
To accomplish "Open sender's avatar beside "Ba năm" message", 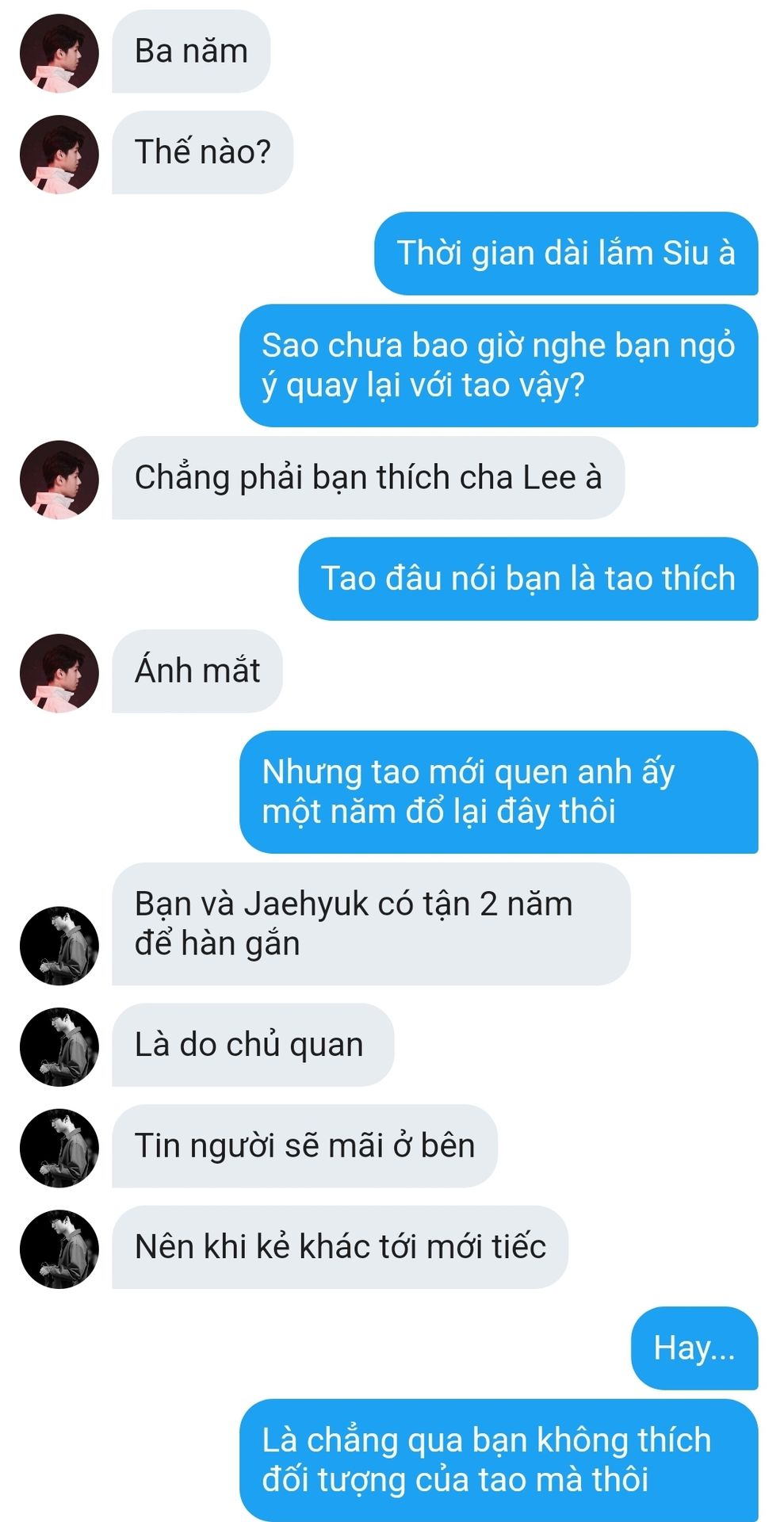I will [x=59, y=53].
